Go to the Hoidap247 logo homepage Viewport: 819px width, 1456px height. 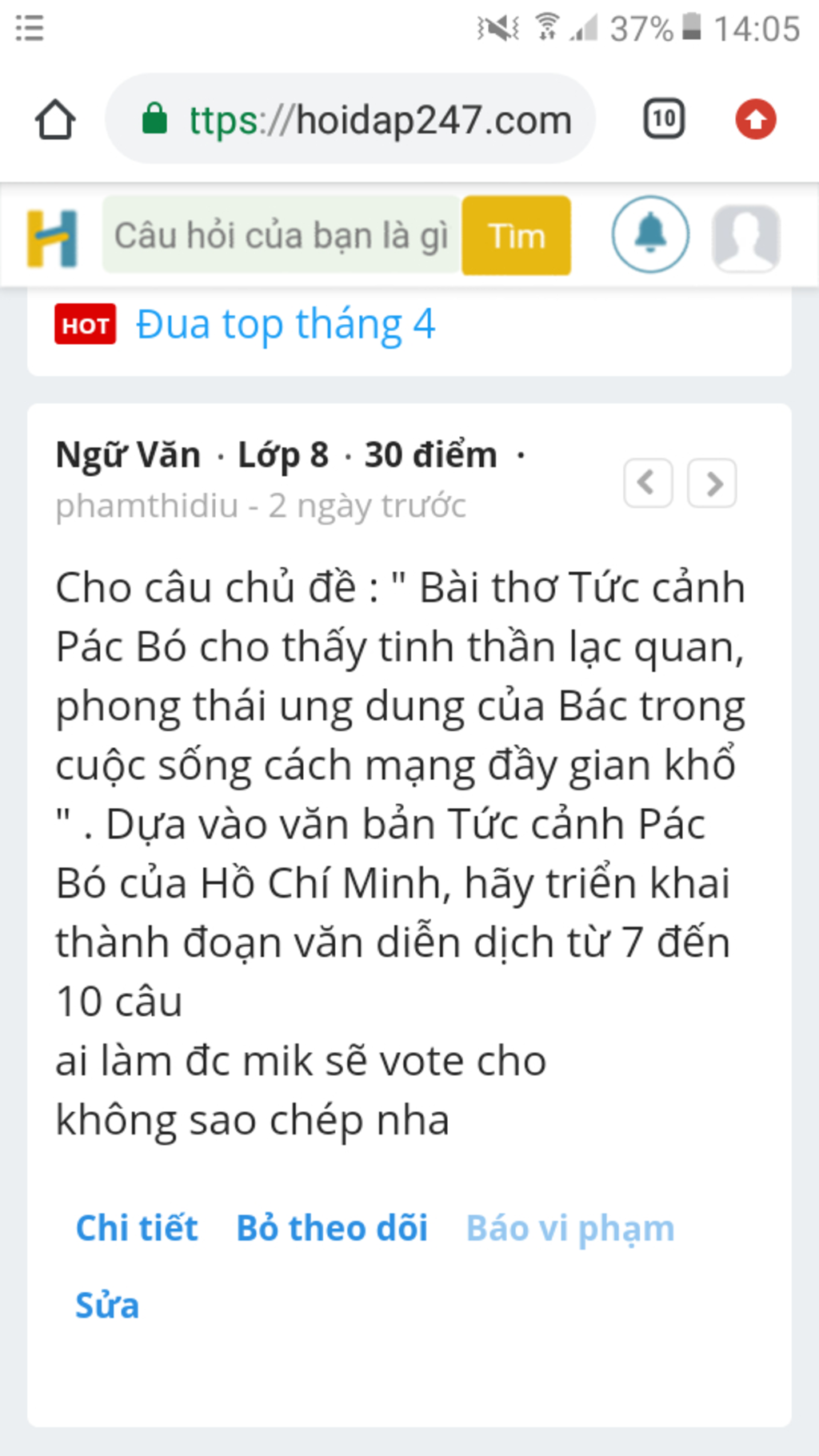(x=53, y=238)
